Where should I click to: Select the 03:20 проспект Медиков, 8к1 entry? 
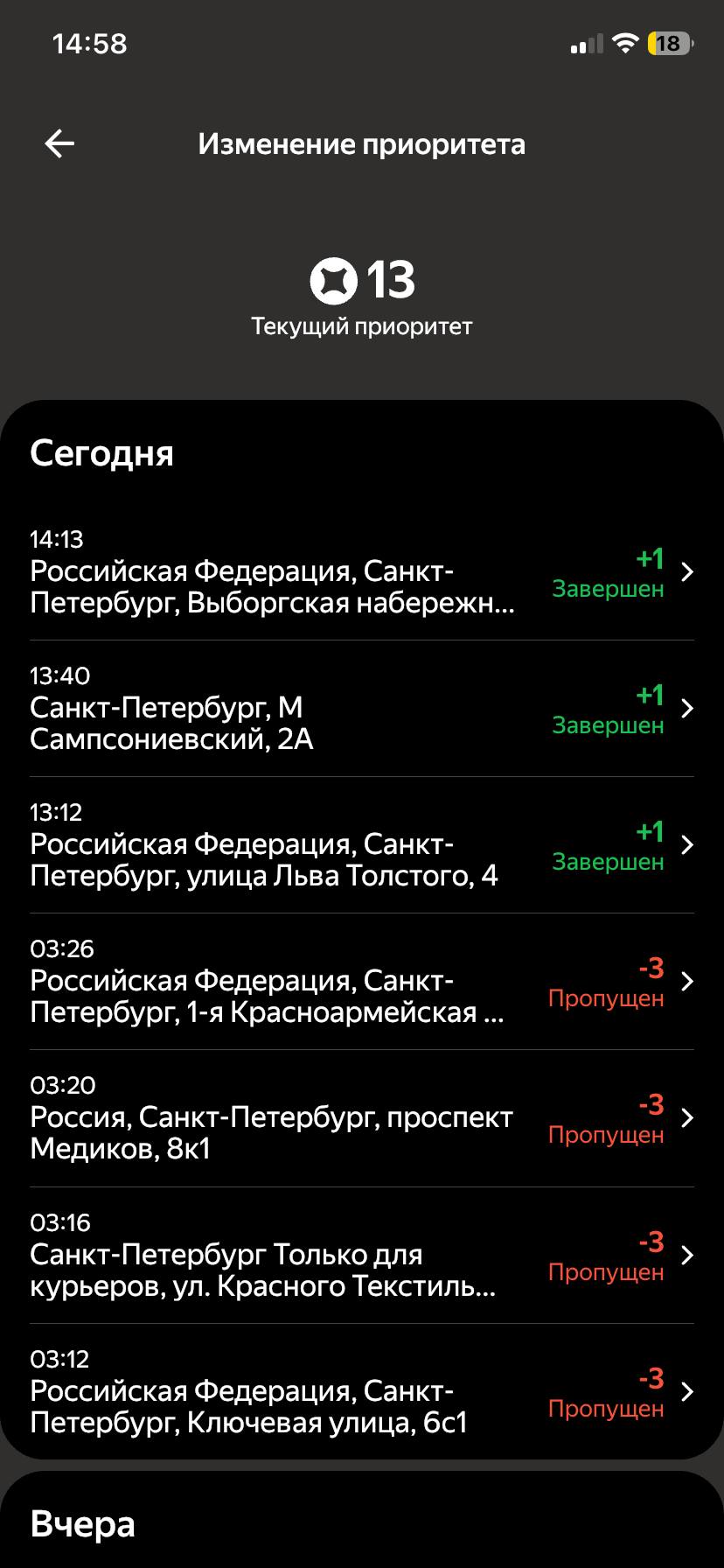click(361, 1119)
